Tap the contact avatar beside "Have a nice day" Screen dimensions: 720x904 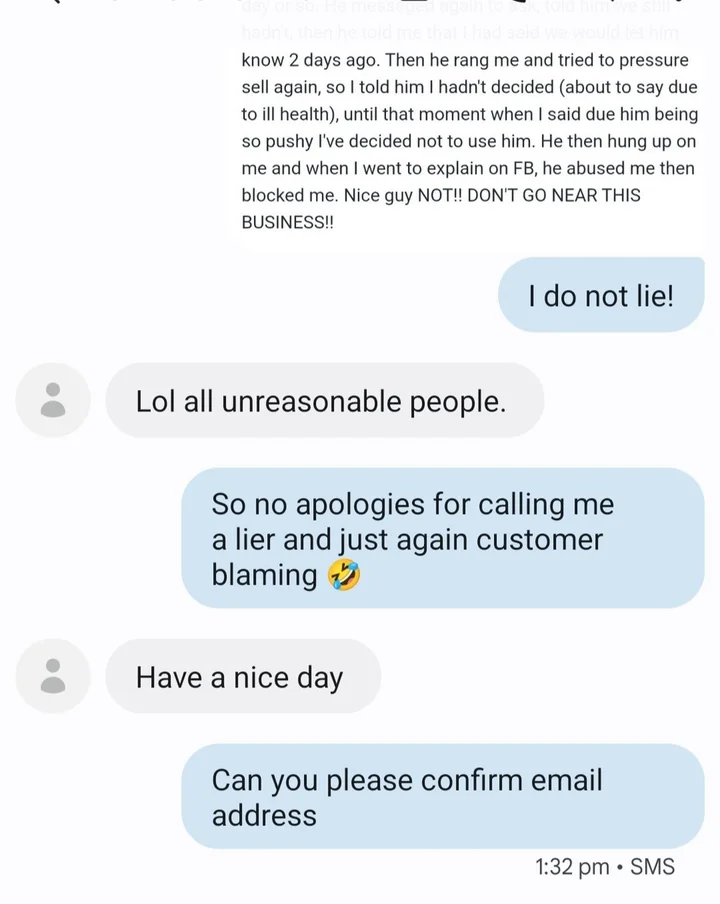tap(53, 676)
